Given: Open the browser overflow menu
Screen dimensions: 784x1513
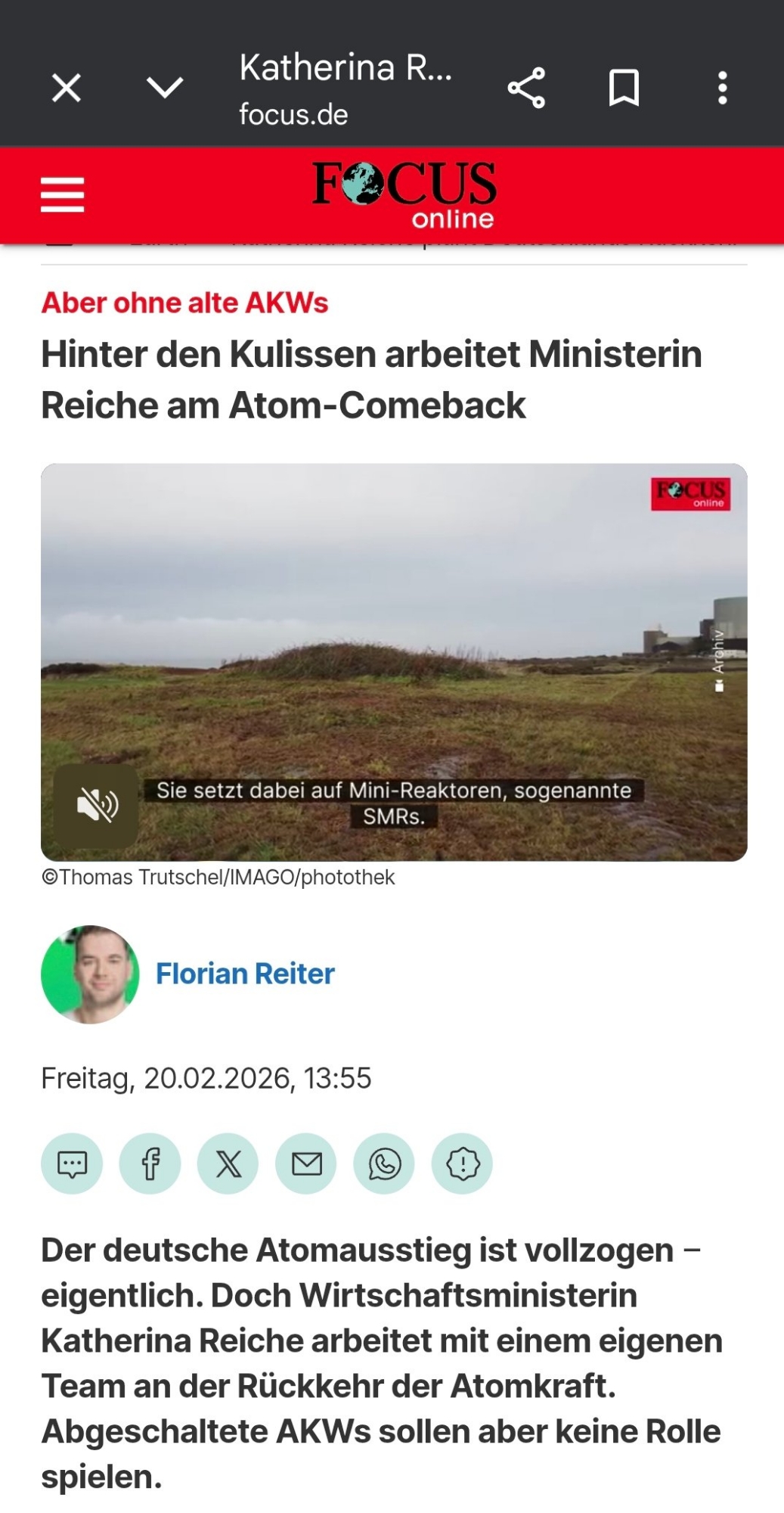Looking at the screenshot, I should click(x=722, y=88).
